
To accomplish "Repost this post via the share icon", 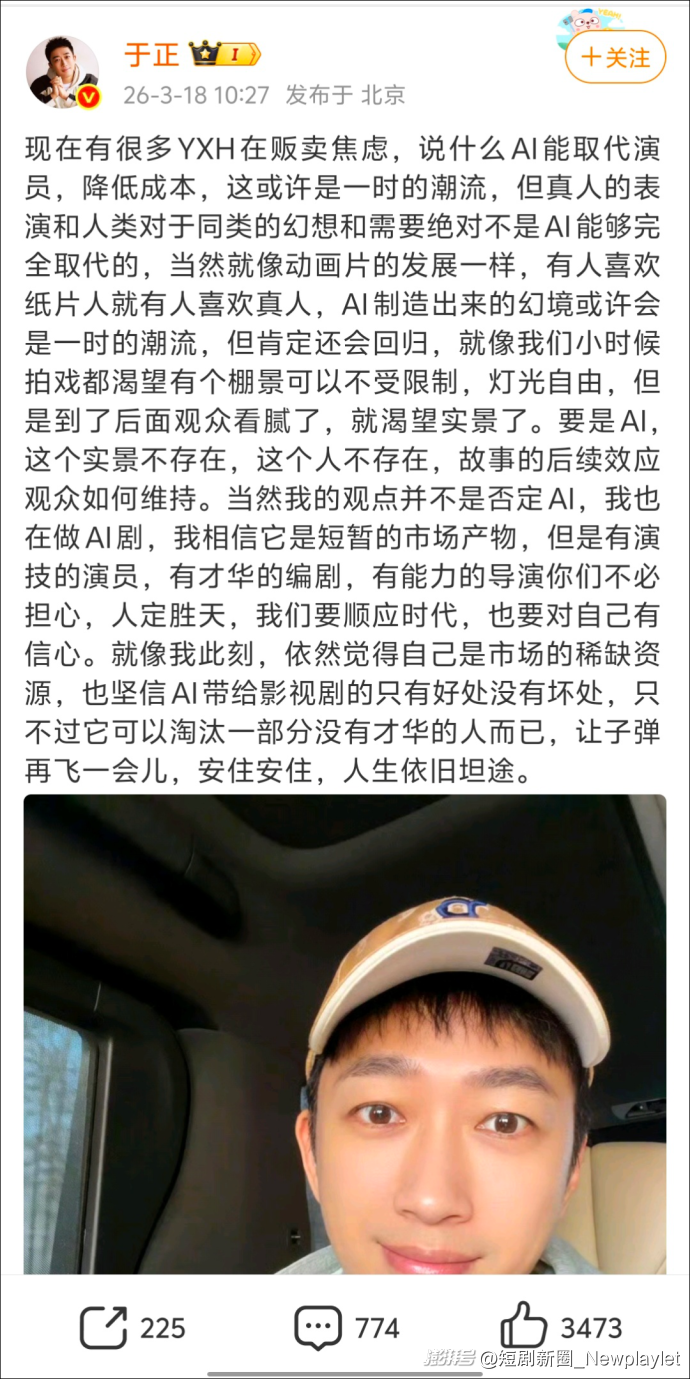I will click(104, 1327).
